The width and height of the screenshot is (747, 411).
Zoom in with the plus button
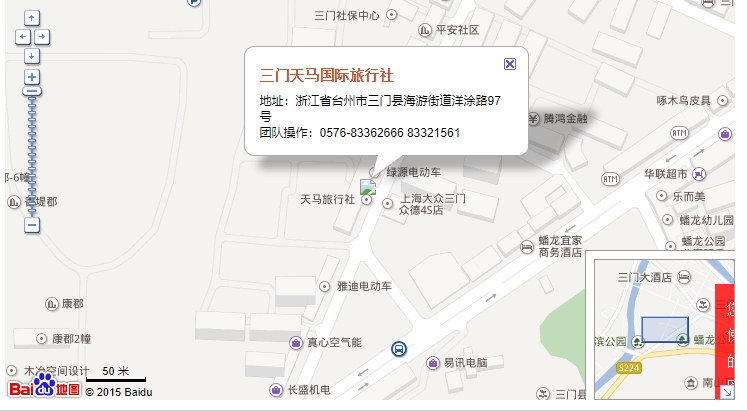pyautogui.click(x=32, y=76)
